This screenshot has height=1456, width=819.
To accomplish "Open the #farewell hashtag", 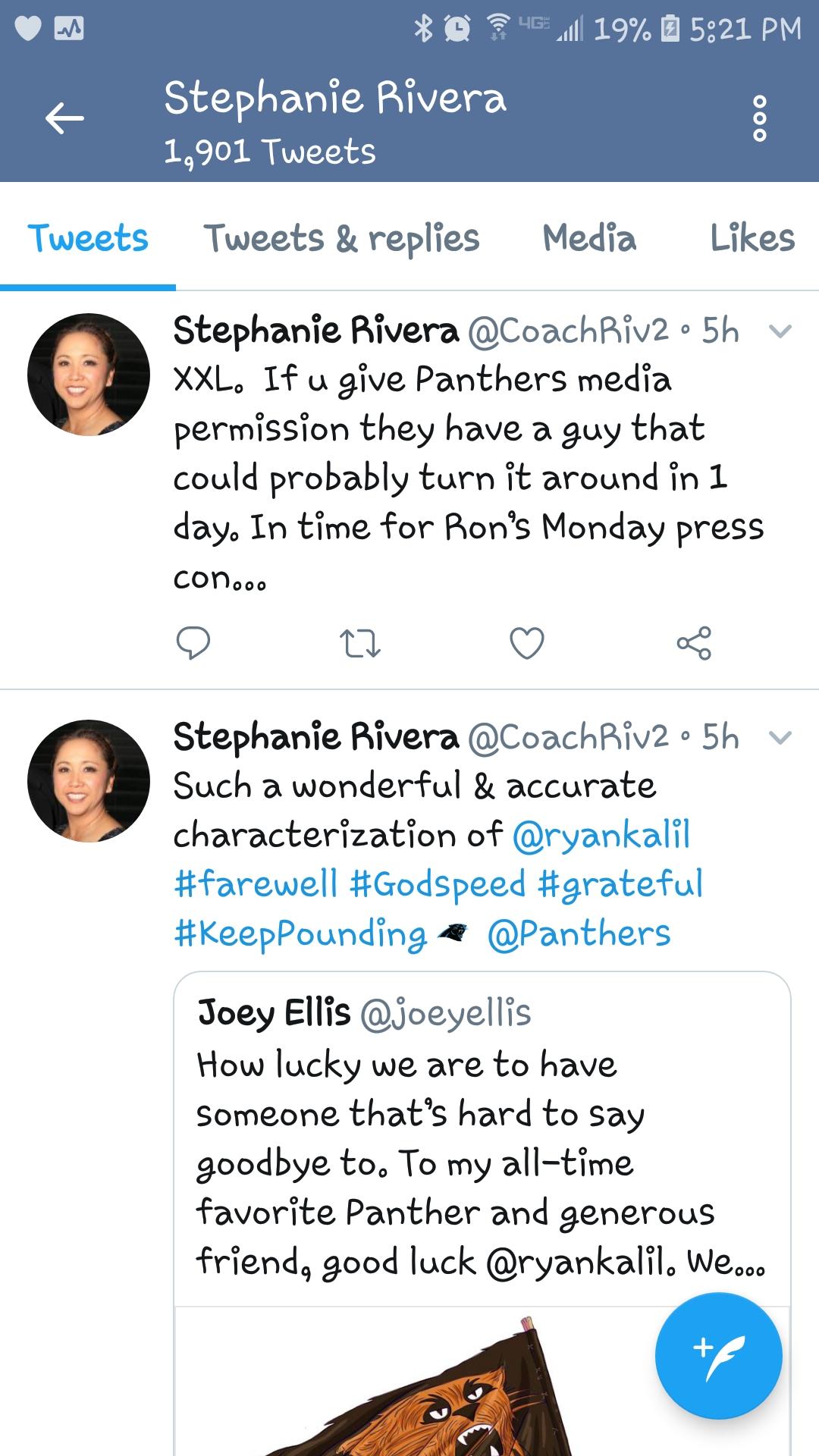I will tap(256, 884).
